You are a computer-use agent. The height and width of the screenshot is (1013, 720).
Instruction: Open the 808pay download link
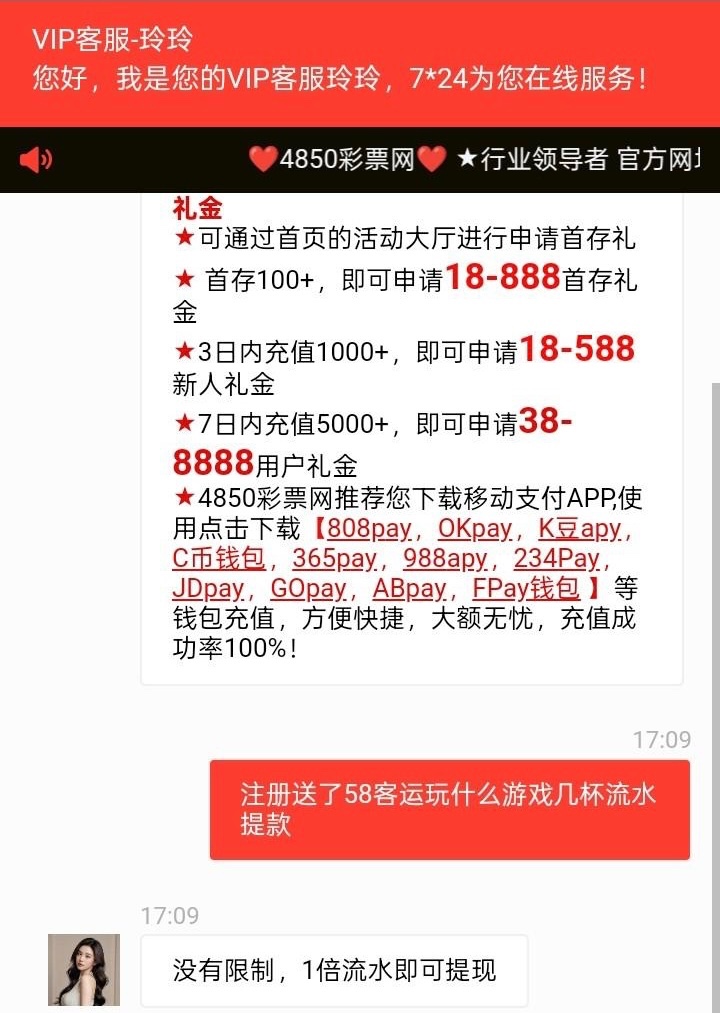point(369,528)
